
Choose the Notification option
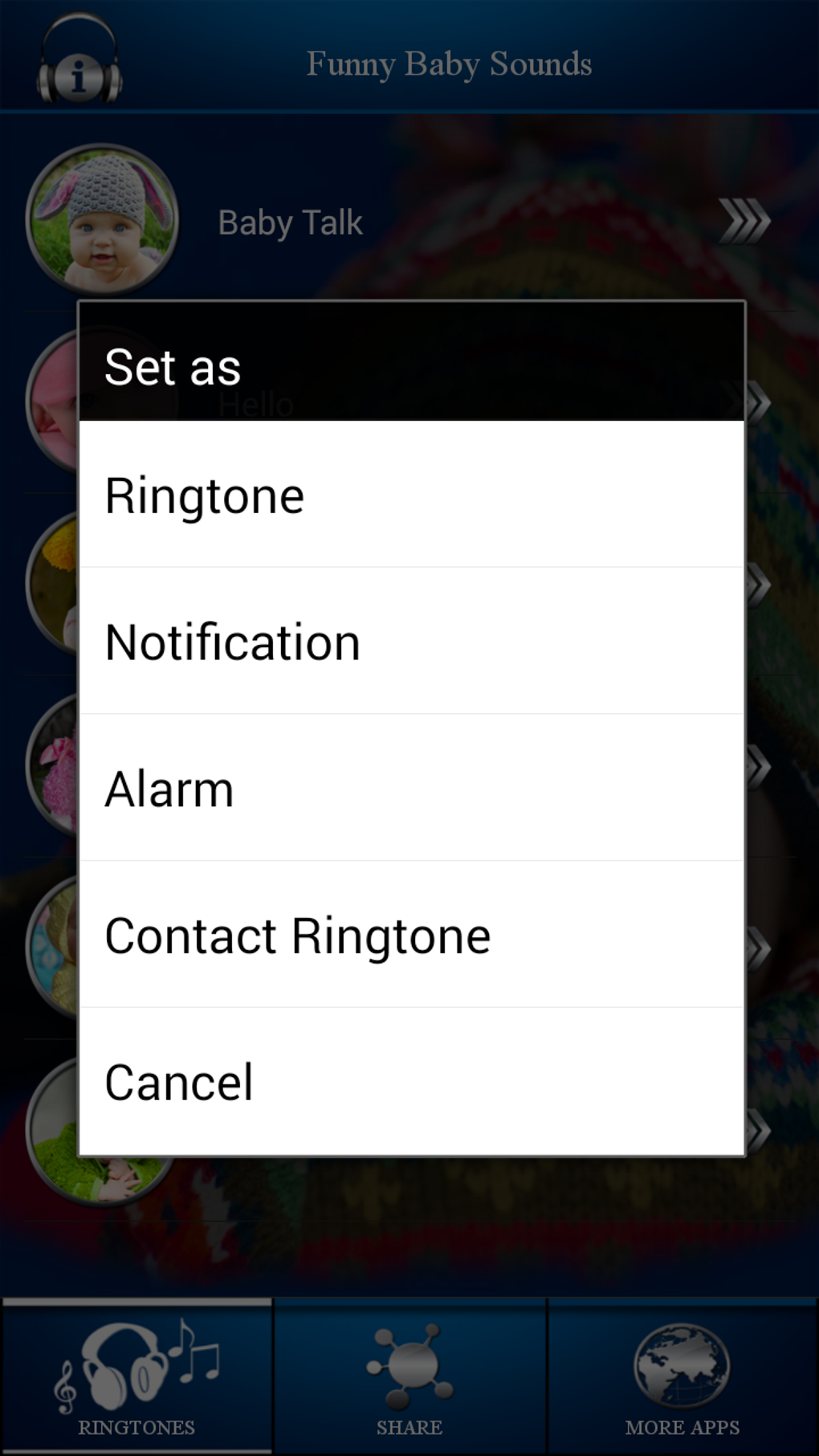pos(411,642)
